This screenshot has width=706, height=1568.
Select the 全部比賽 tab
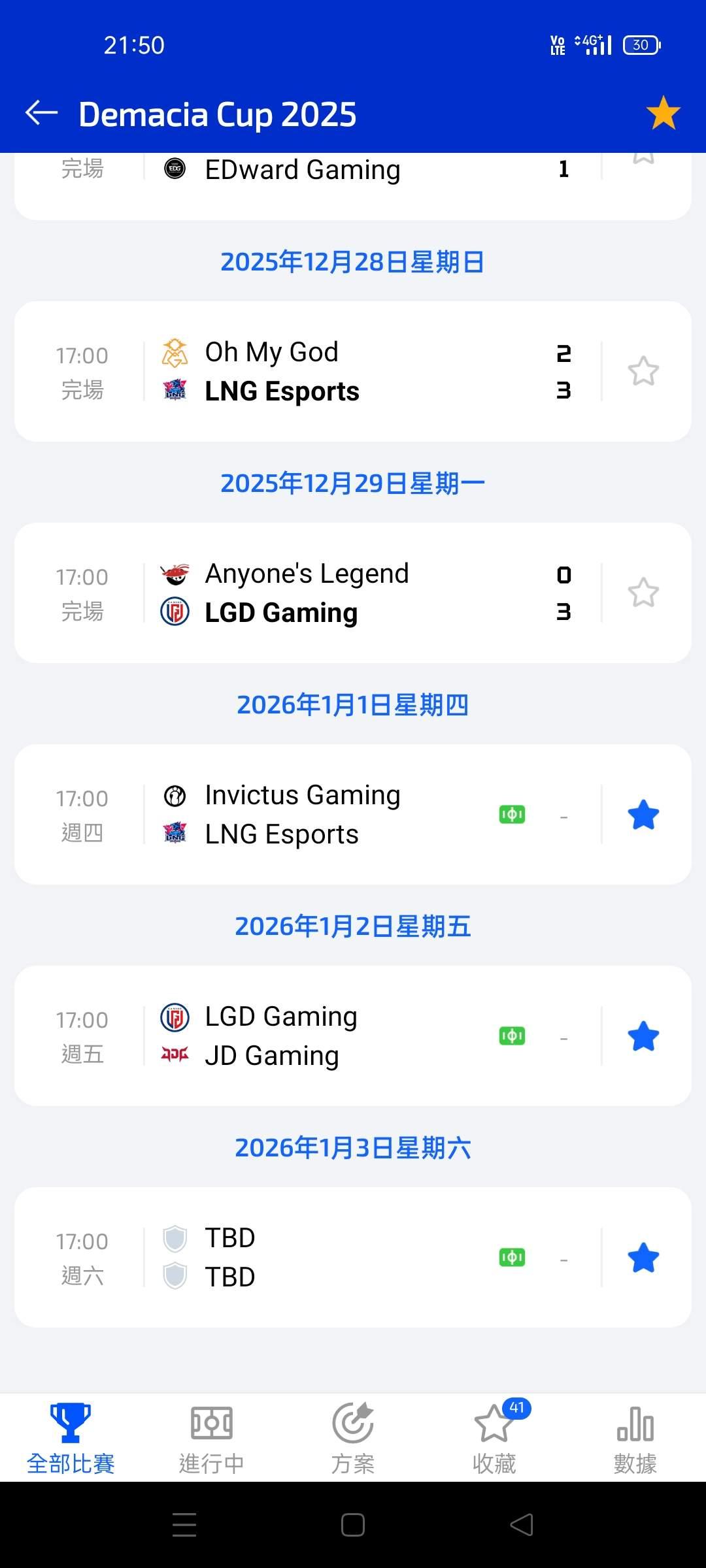(71, 1437)
